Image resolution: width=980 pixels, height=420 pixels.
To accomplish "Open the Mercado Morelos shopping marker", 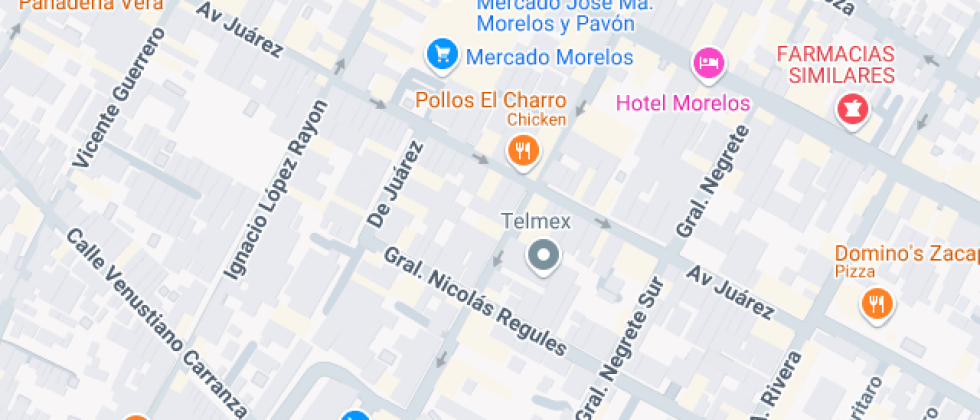I will click(440, 54).
